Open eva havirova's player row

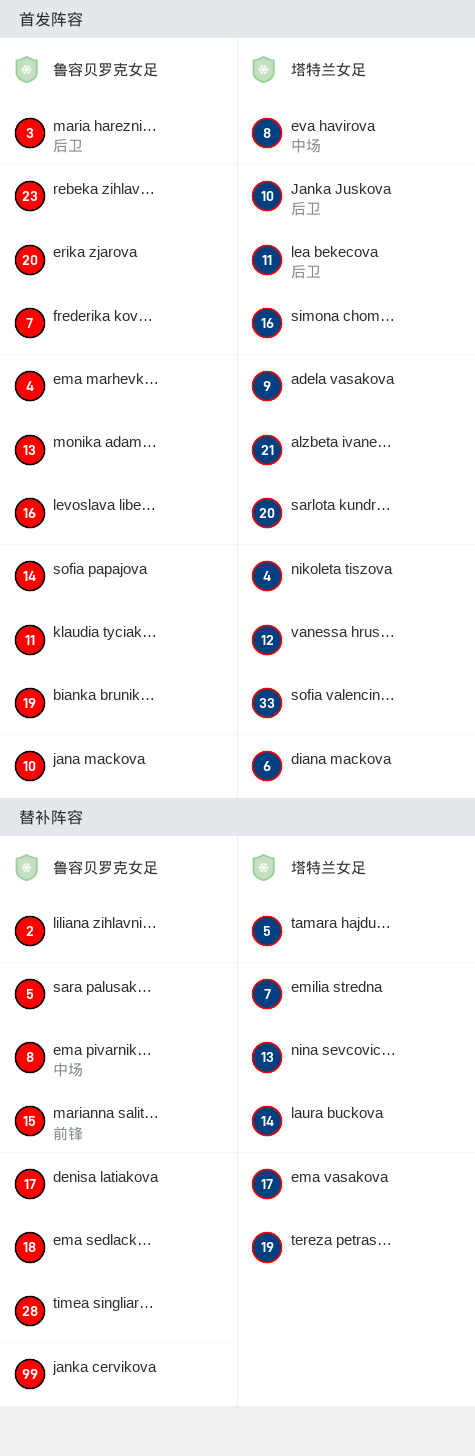pyautogui.click(x=356, y=133)
